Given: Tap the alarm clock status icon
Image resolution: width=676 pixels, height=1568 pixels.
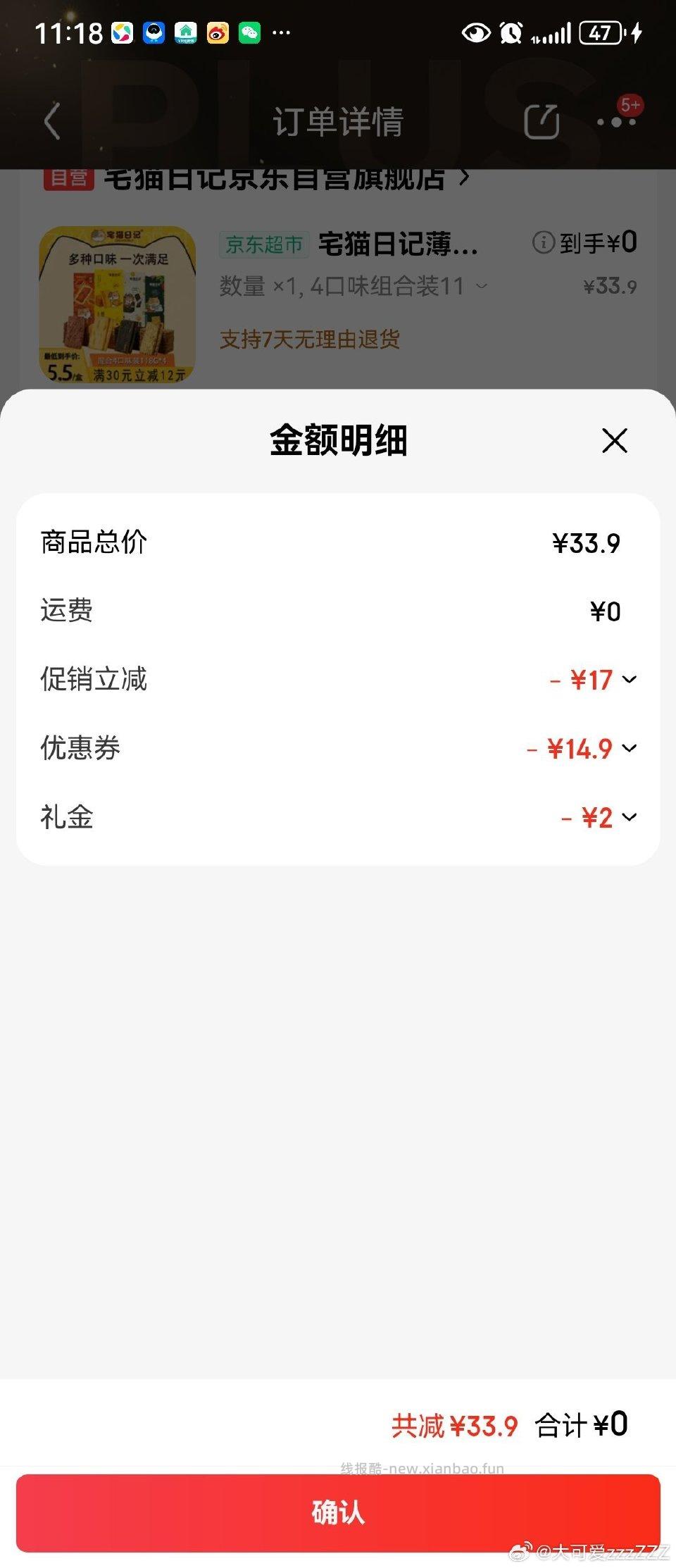Looking at the screenshot, I should (x=513, y=32).
